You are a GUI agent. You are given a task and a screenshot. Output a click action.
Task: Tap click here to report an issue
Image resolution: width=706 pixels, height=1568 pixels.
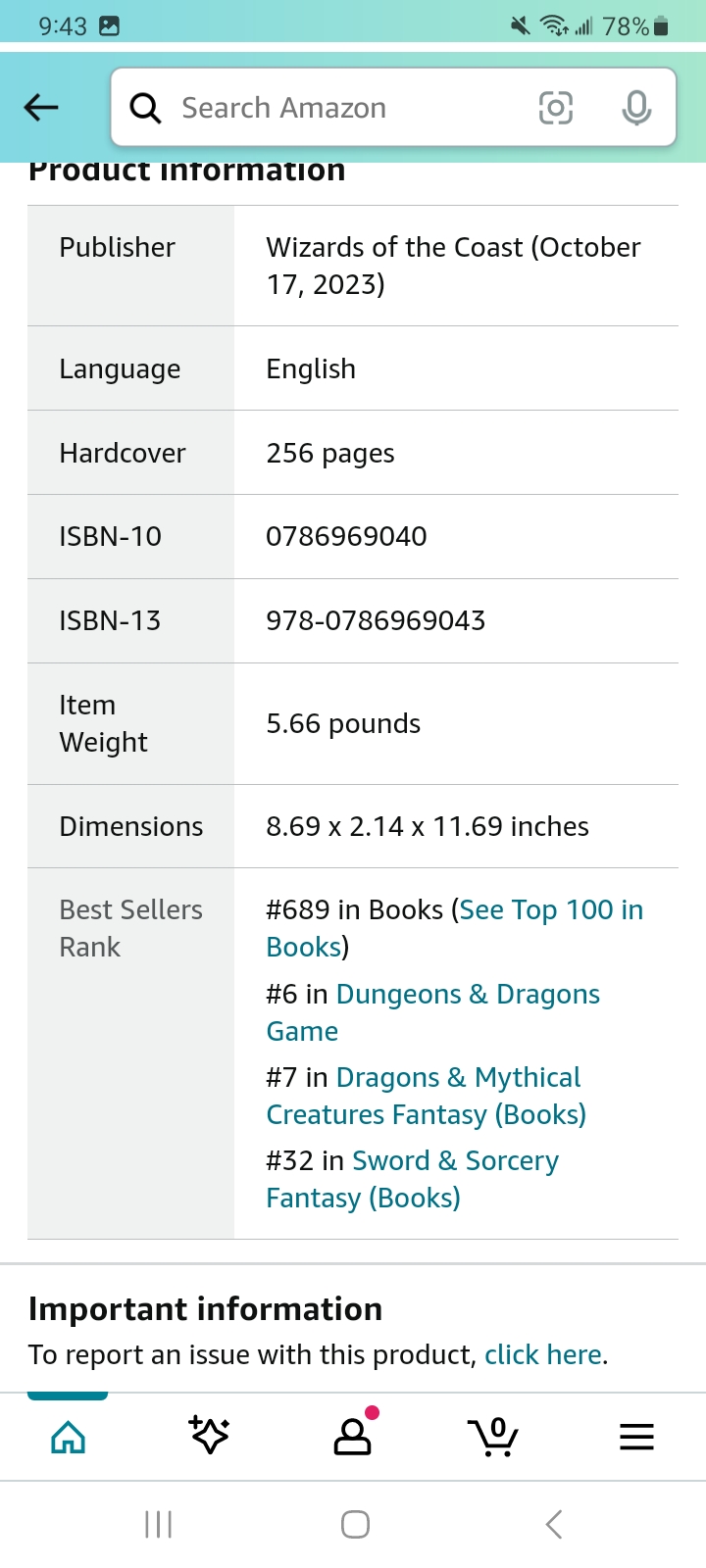543,1354
